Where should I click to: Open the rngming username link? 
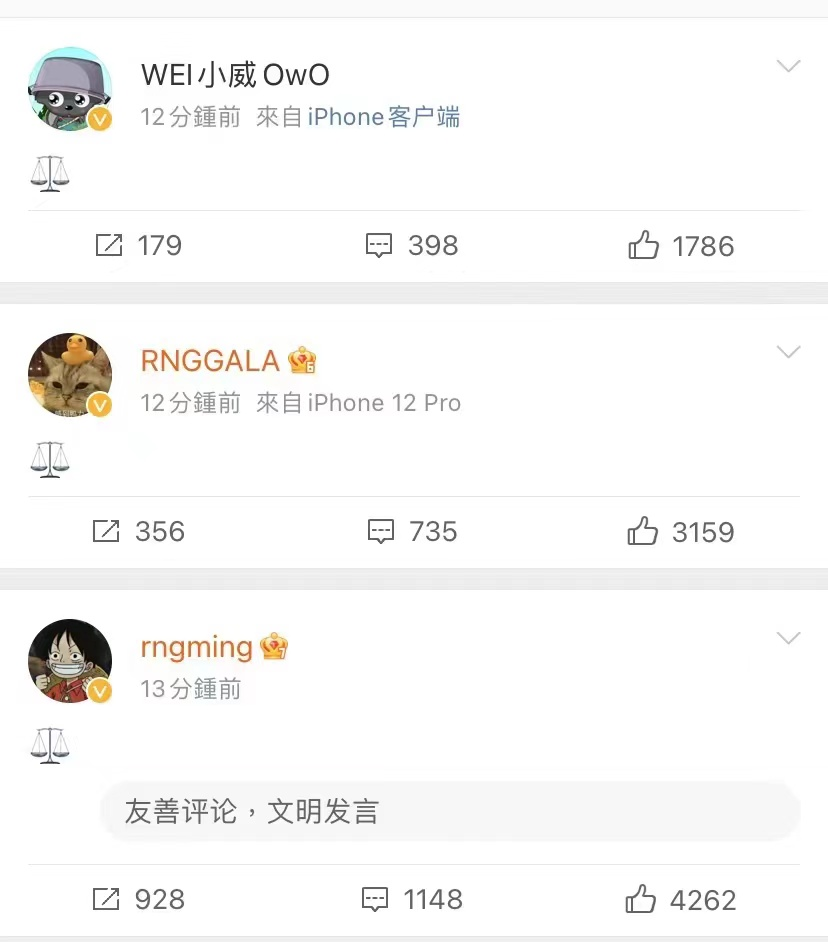[x=197, y=647]
